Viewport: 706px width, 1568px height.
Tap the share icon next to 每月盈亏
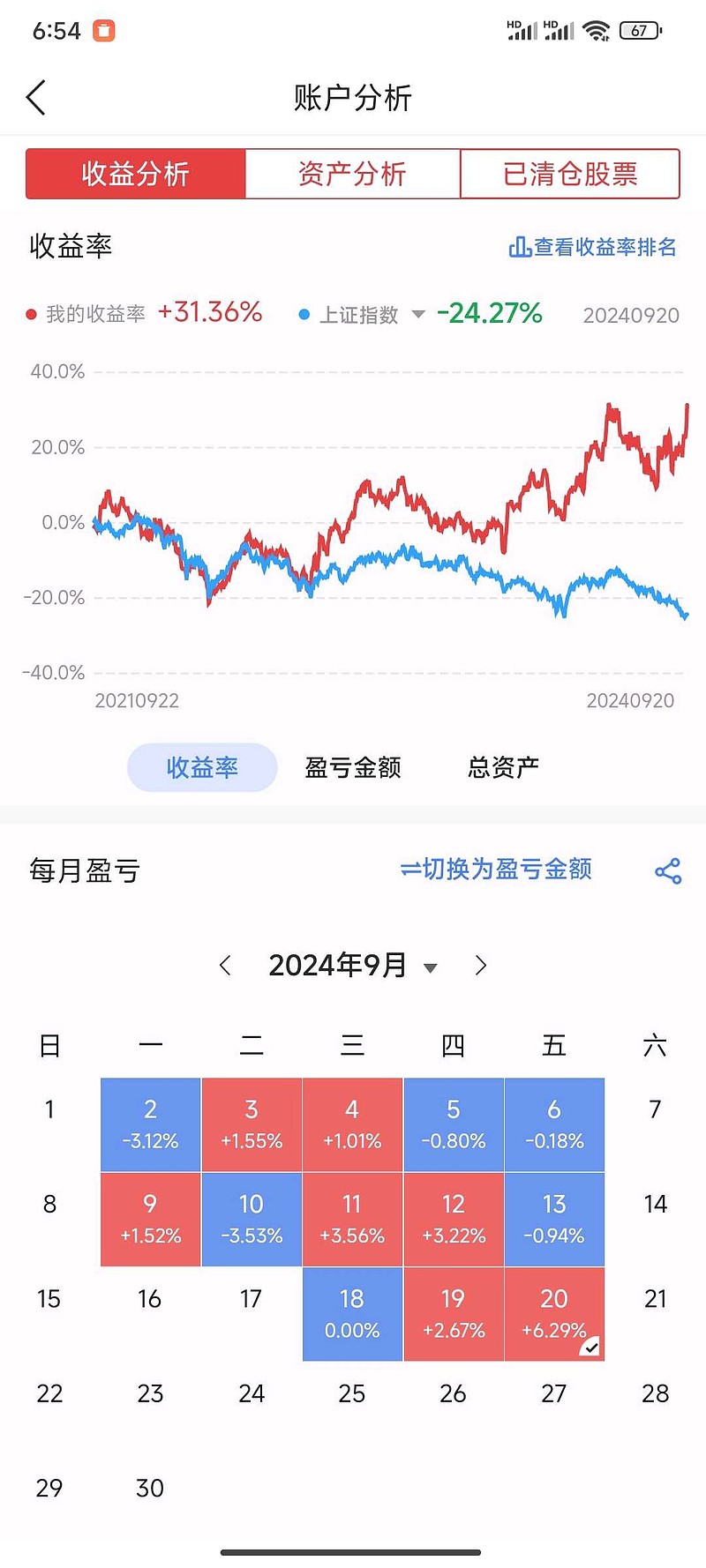pyautogui.click(x=668, y=870)
